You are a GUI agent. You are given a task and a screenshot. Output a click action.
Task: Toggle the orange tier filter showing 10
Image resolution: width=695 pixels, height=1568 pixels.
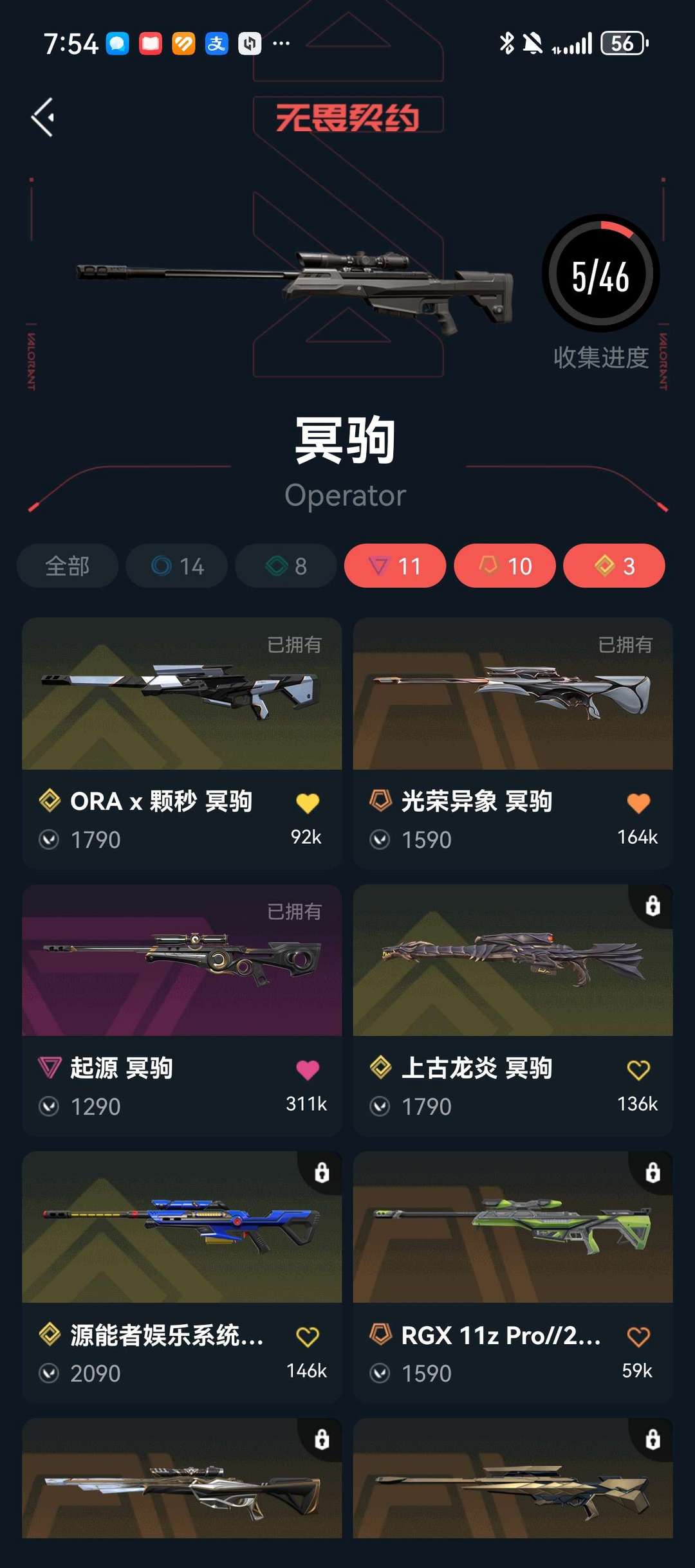(505, 566)
